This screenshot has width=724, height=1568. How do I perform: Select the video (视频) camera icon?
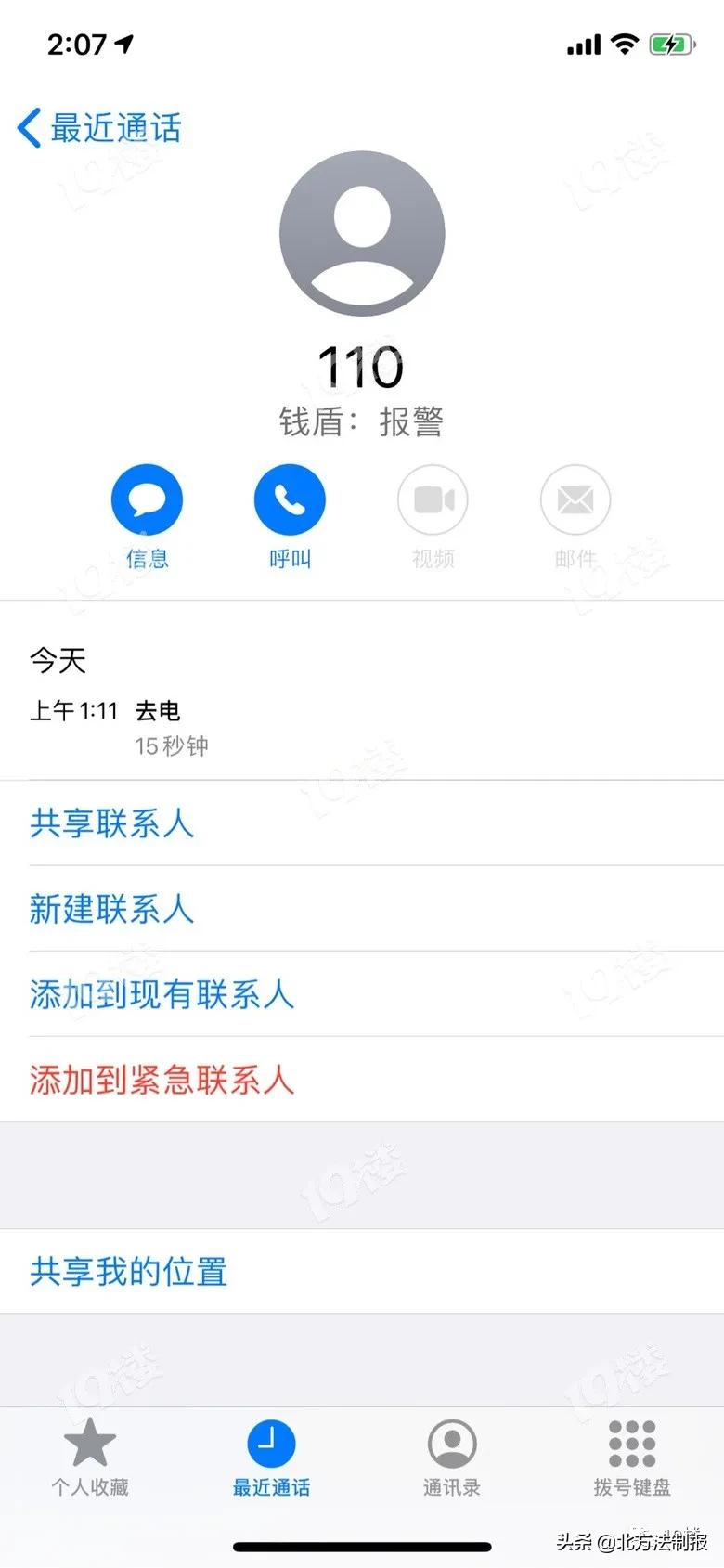433,499
